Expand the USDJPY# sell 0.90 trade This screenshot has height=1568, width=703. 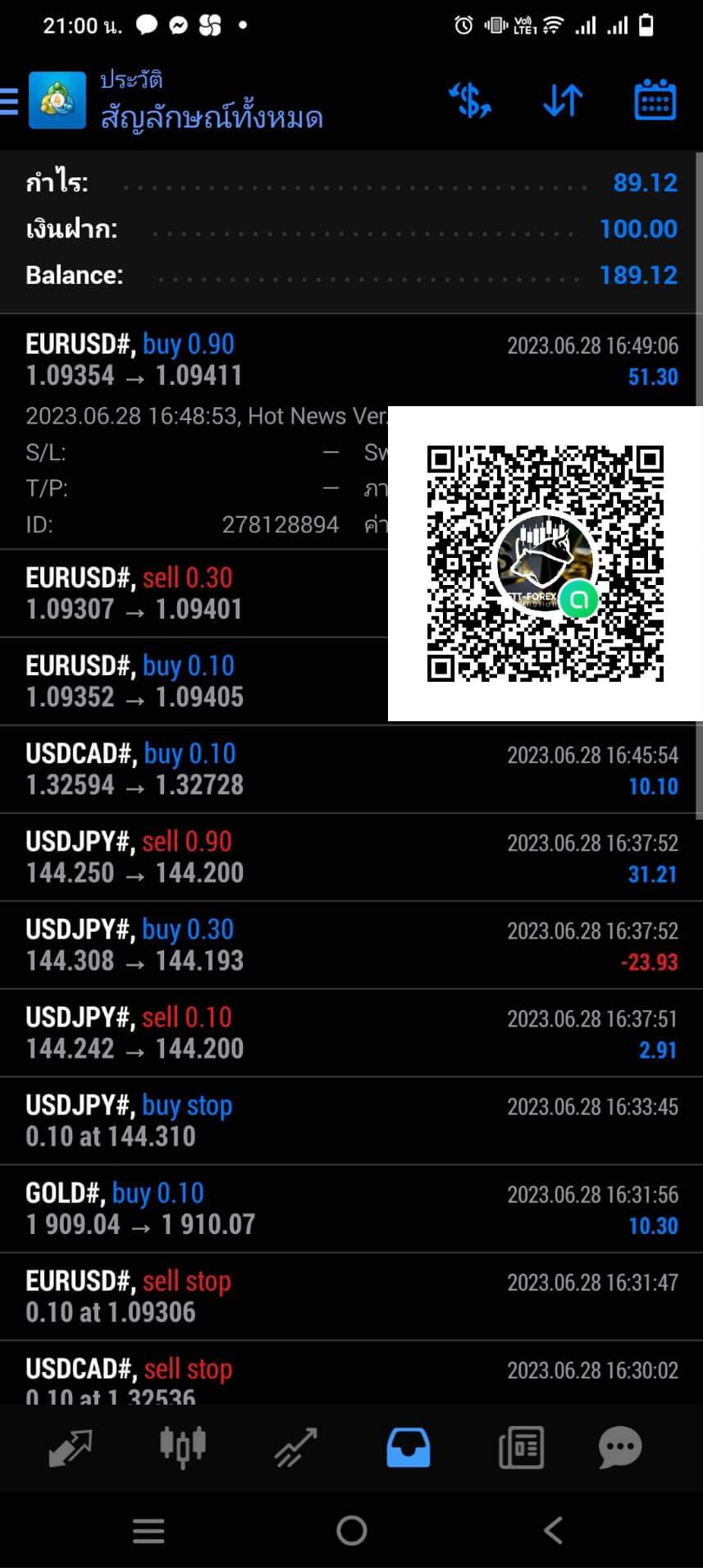pyautogui.click(x=351, y=857)
